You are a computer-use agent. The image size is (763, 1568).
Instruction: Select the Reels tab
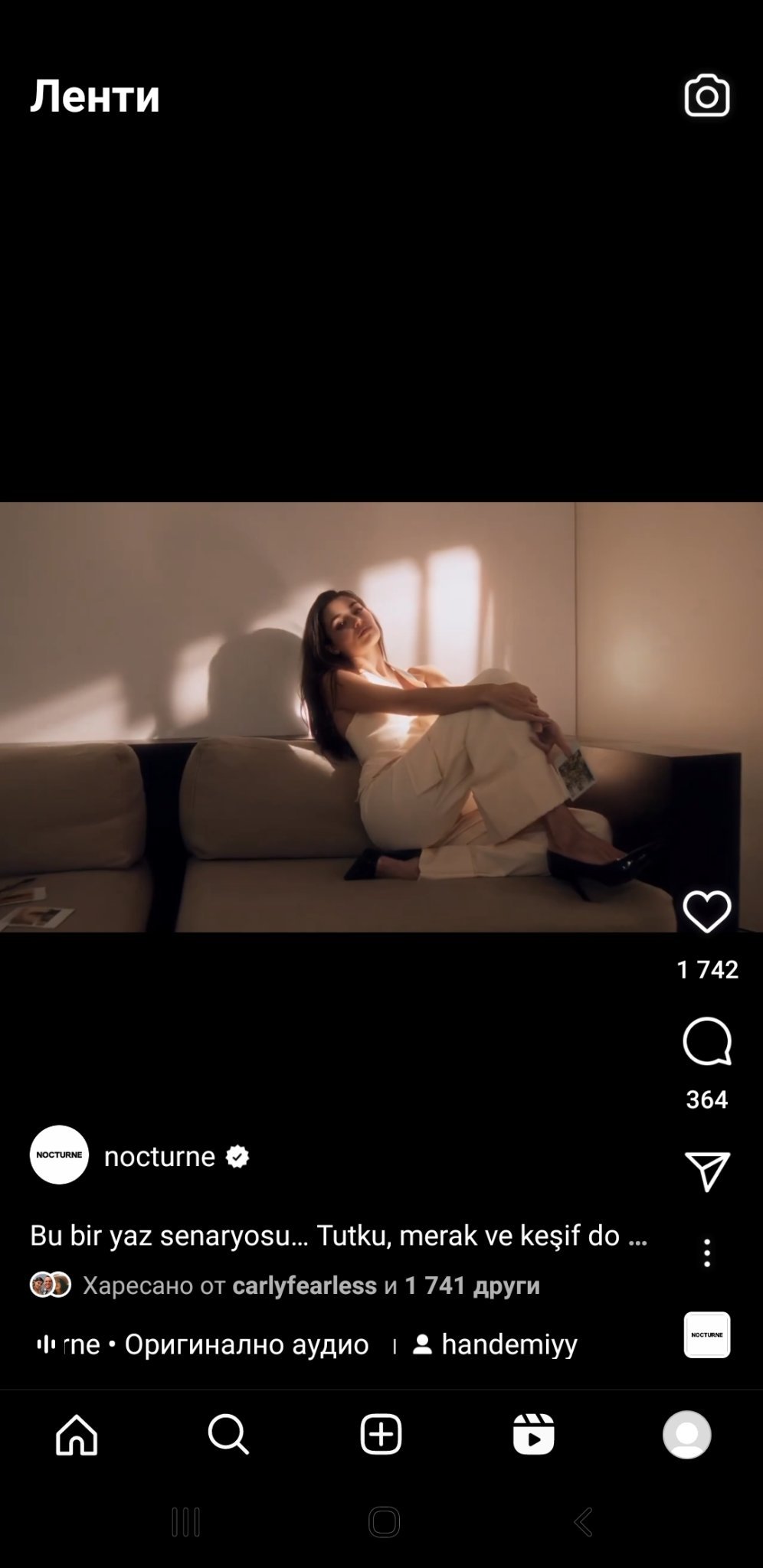click(533, 1434)
